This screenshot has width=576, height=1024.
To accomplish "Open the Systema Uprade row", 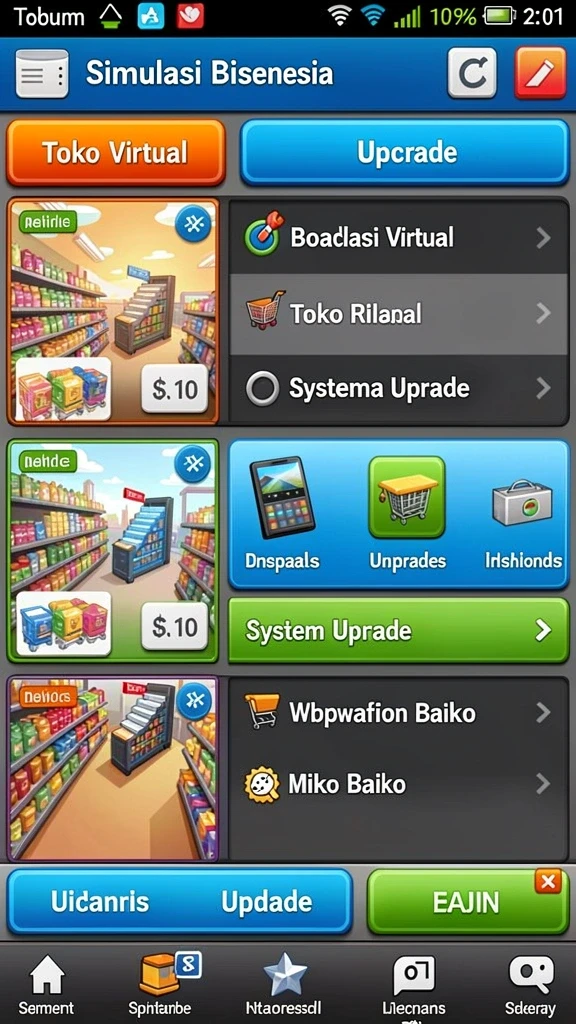I will point(398,389).
